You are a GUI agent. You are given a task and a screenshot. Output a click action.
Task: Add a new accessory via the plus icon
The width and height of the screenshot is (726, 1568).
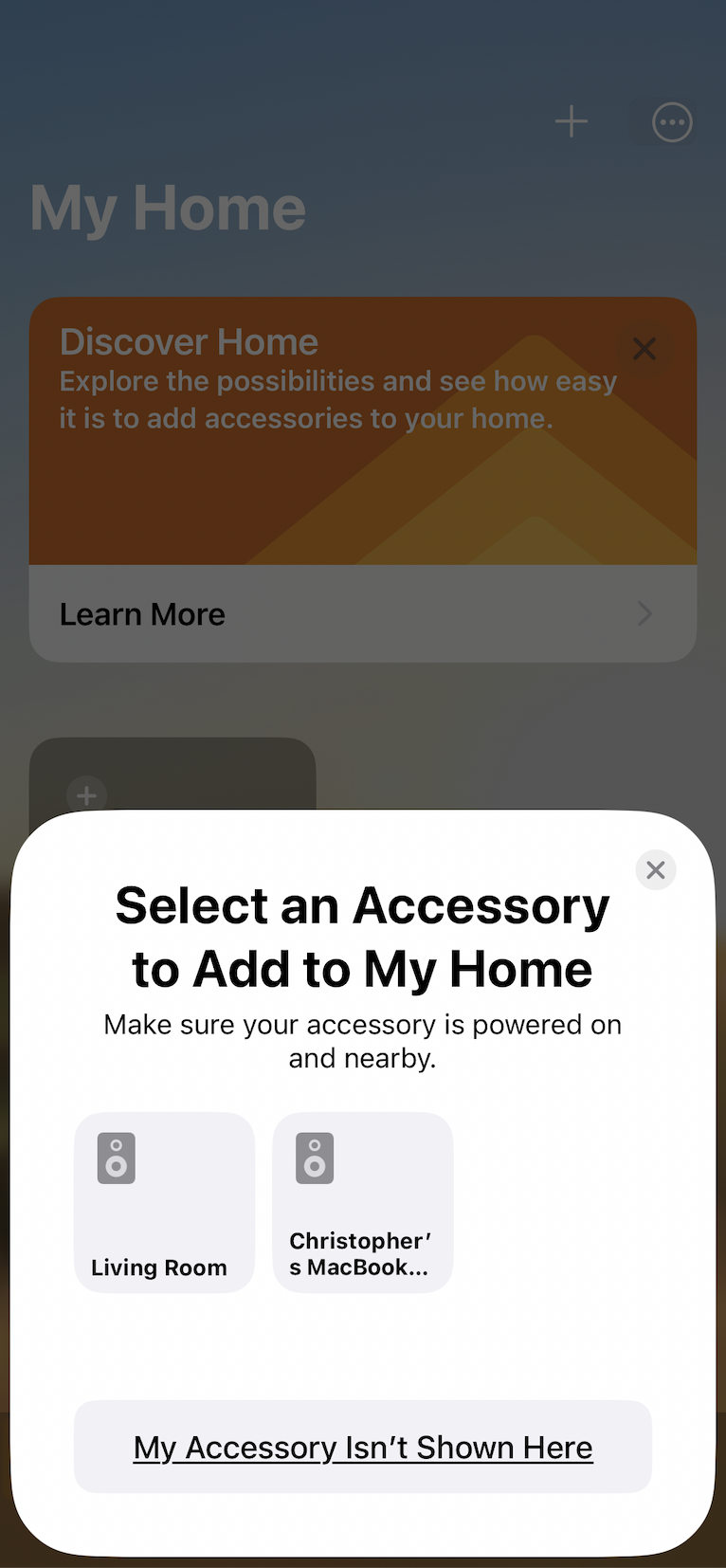tap(572, 121)
